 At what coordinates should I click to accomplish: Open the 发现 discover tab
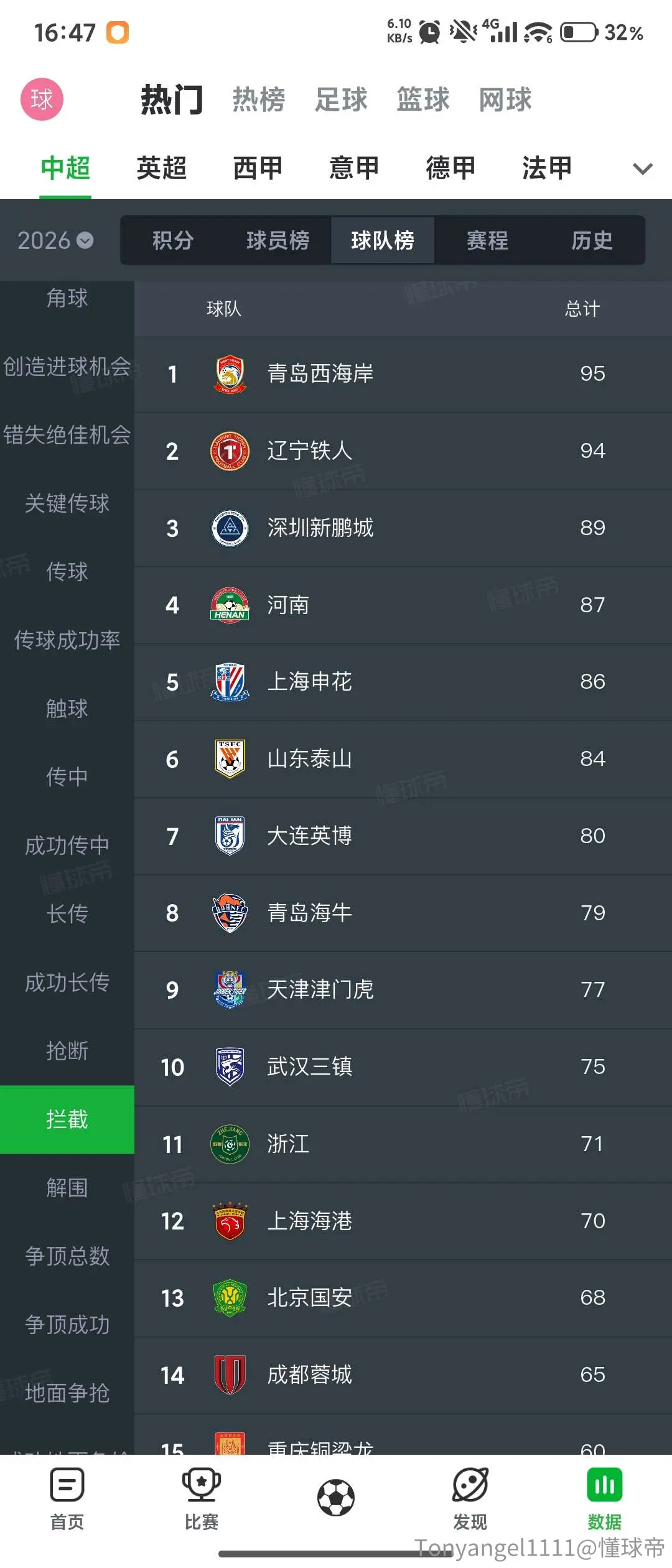click(x=470, y=1499)
